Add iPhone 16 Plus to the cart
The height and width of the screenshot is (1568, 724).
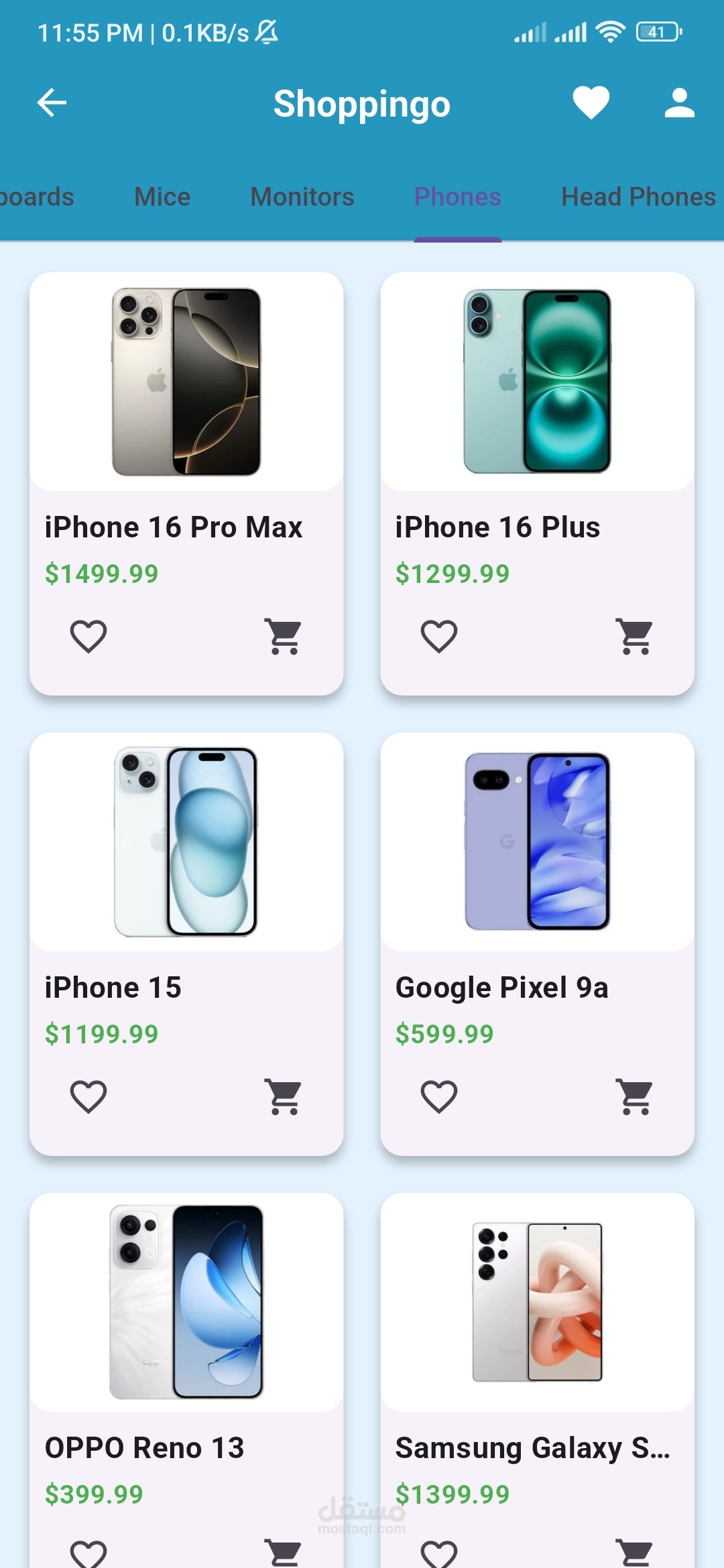tap(635, 636)
